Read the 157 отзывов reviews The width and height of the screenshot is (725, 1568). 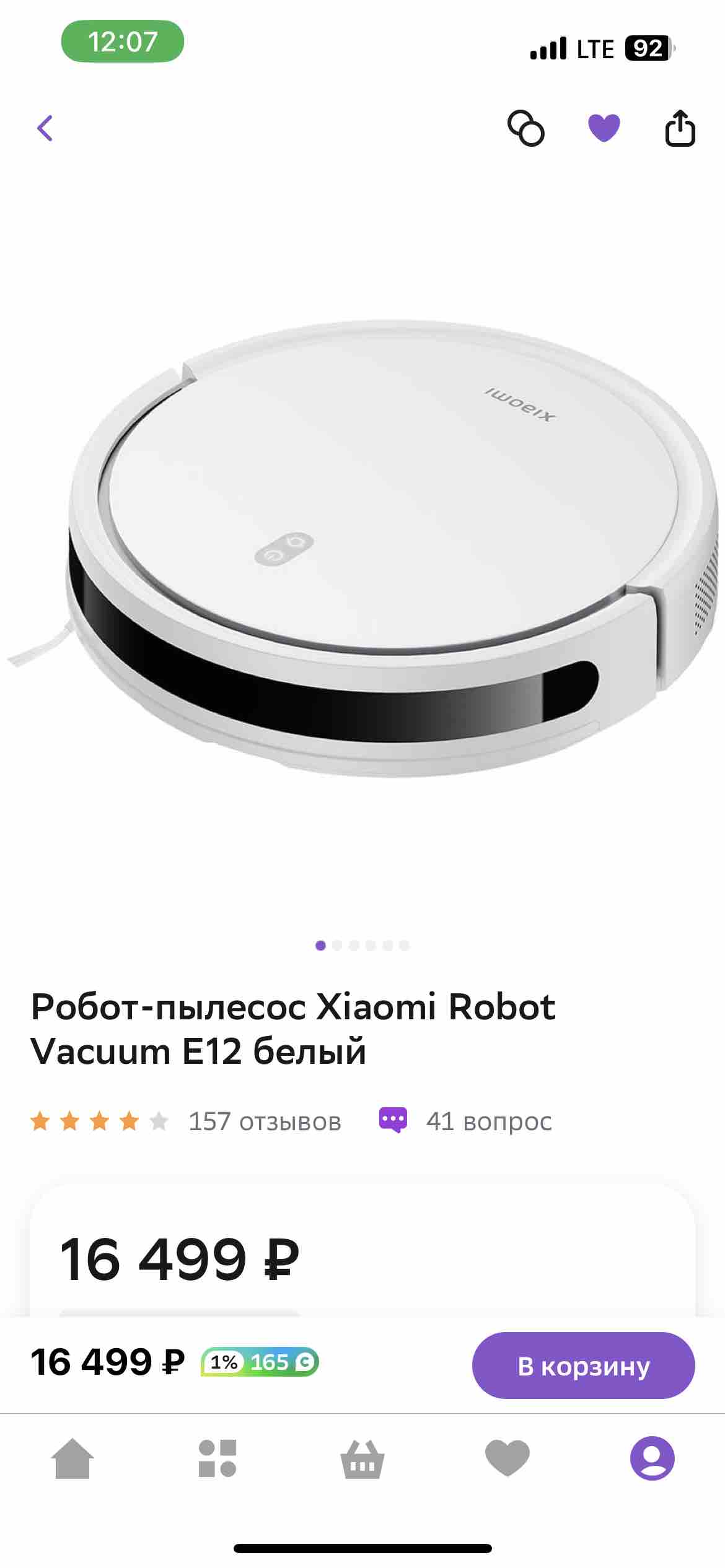[x=265, y=1122]
